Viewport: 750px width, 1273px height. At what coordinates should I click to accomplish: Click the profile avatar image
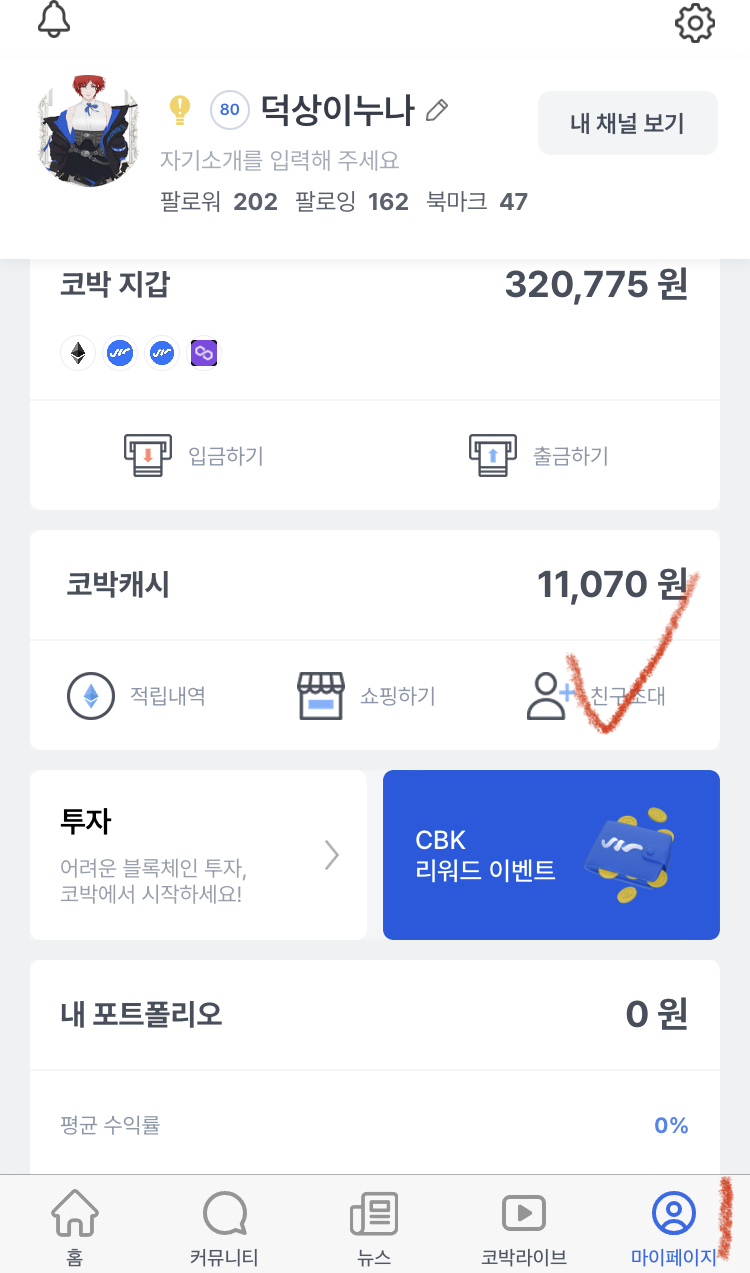89,131
